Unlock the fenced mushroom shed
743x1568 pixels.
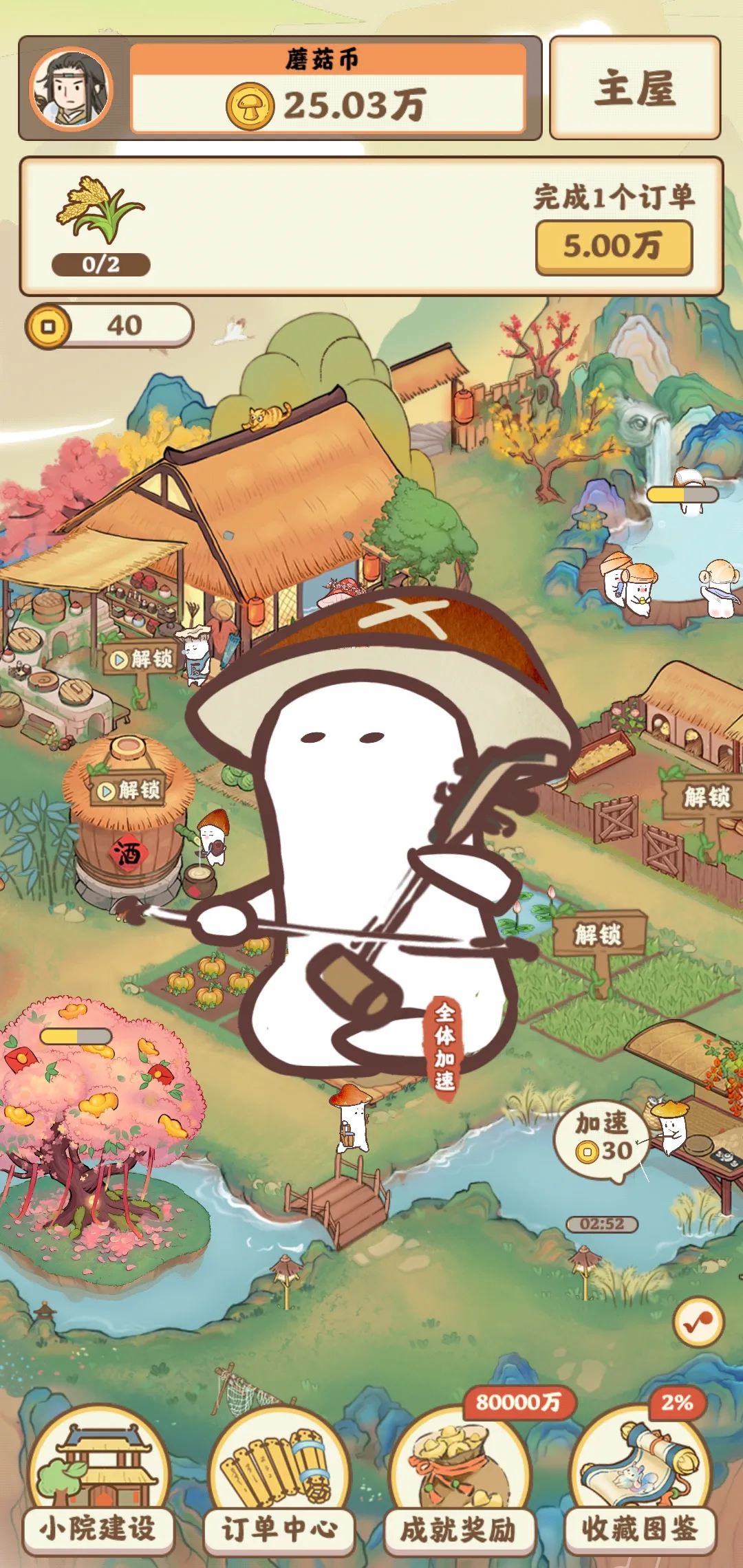pyautogui.click(x=706, y=798)
